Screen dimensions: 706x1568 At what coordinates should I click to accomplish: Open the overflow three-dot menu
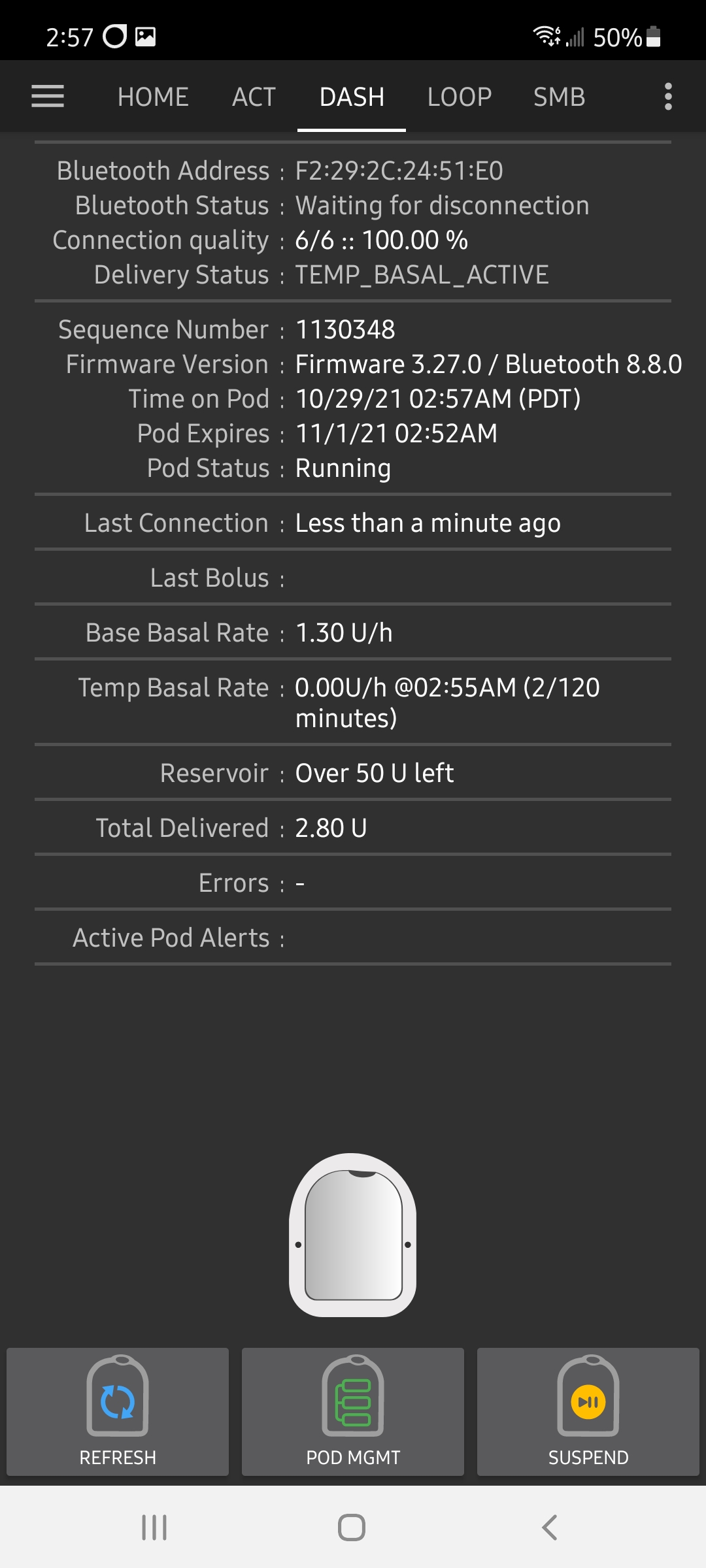[x=667, y=96]
